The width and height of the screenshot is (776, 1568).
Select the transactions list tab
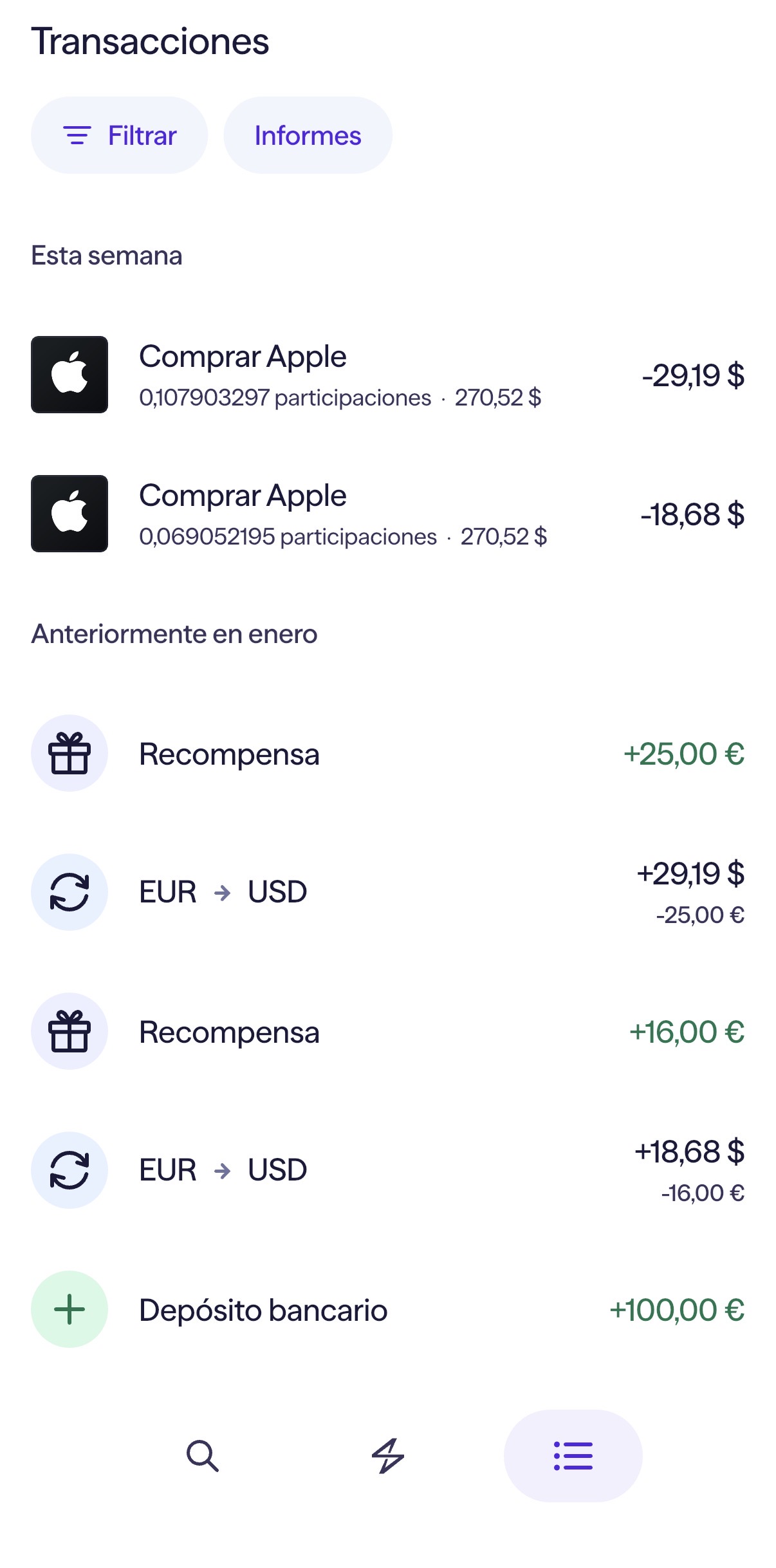point(573,1456)
